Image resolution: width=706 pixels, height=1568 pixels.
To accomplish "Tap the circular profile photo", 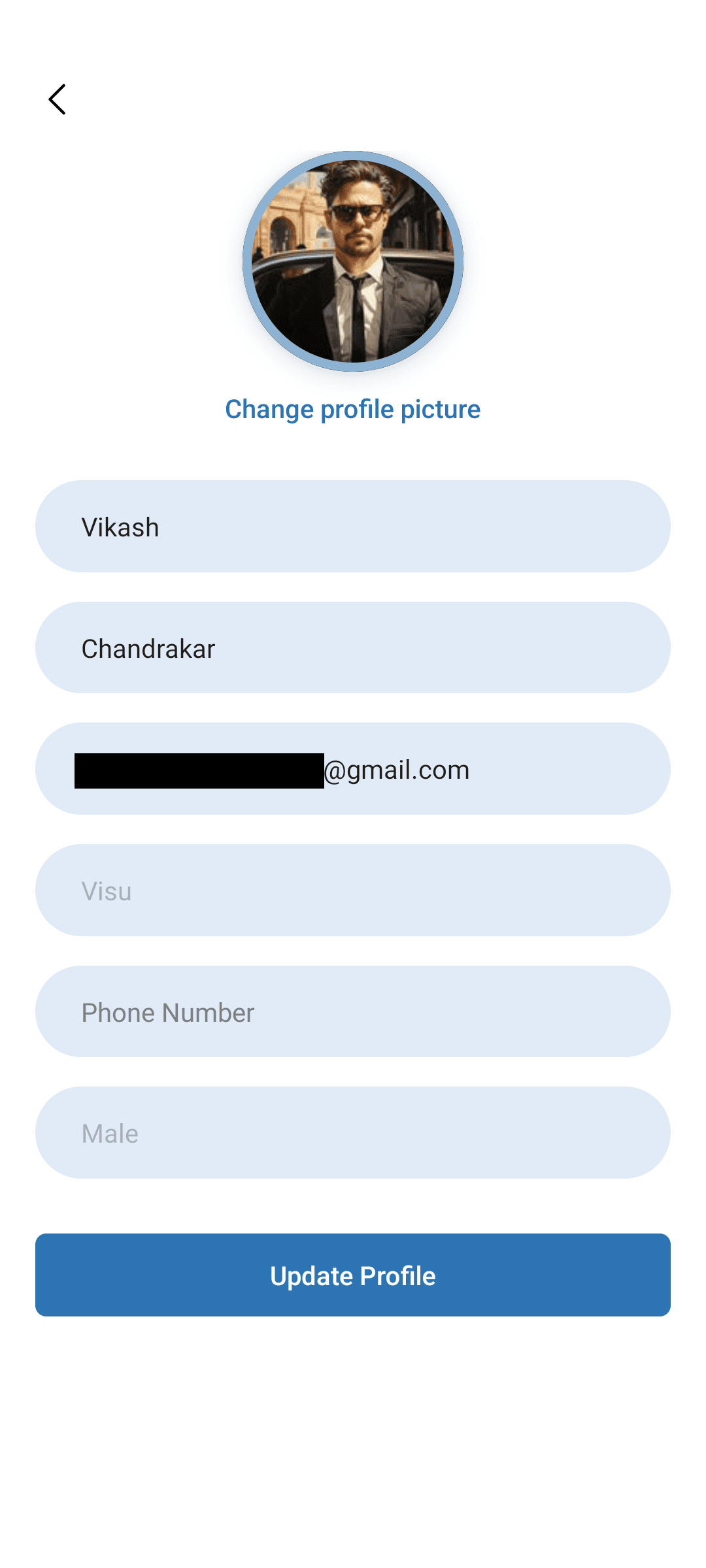I will pos(353,261).
